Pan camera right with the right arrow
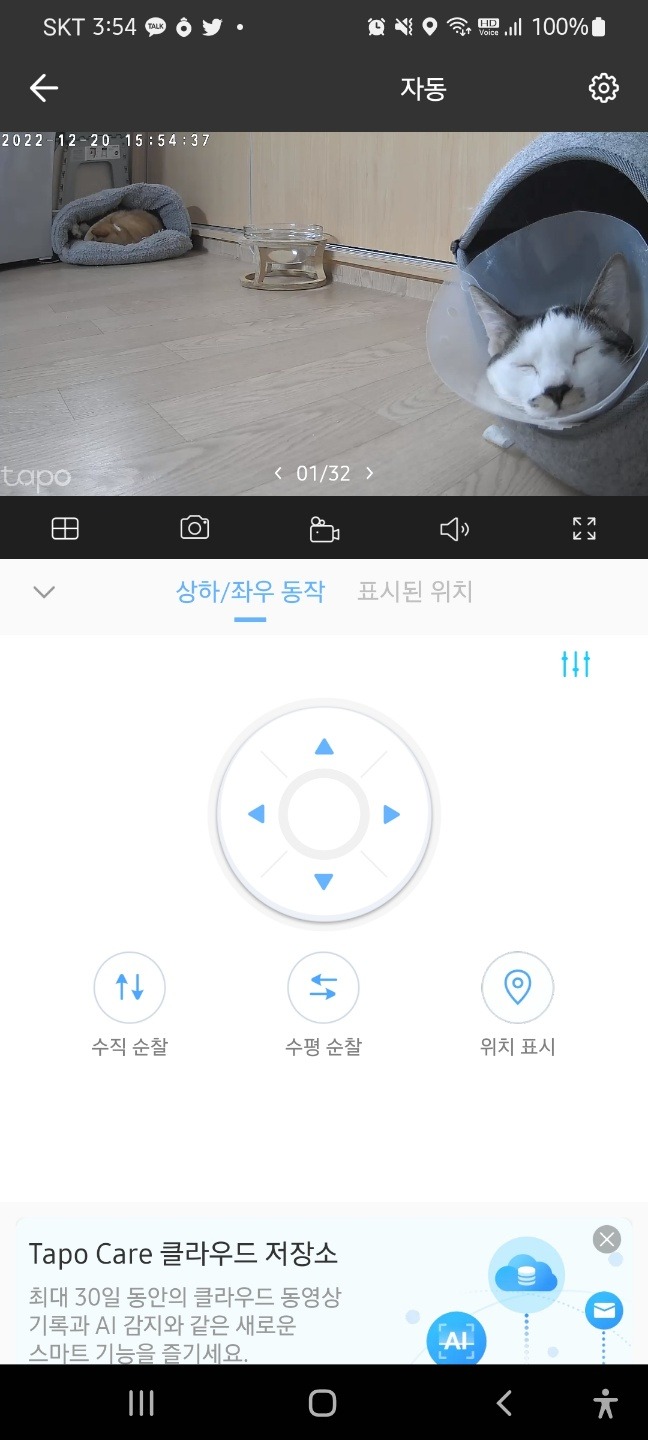 coord(391,815)
